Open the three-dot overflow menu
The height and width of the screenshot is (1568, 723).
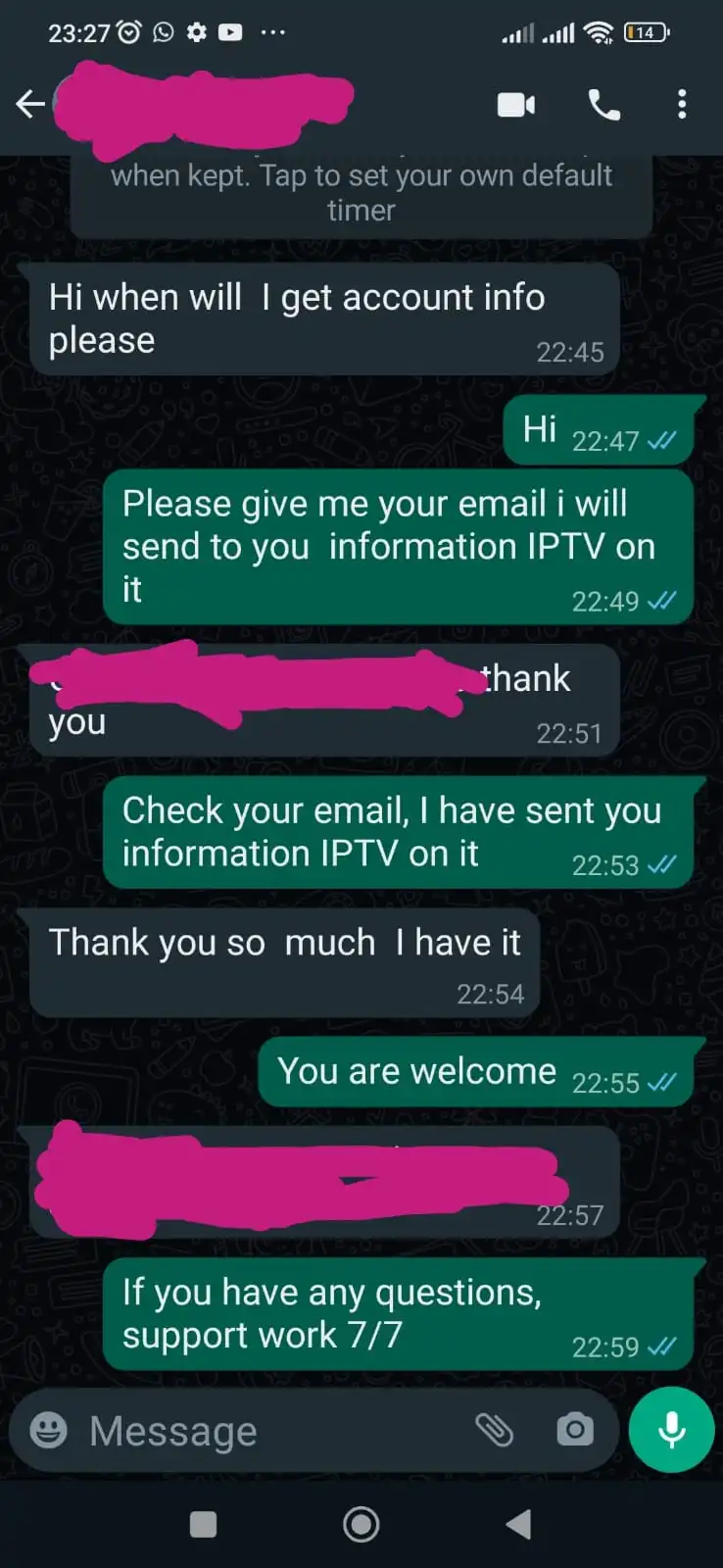[x=682, y=104]
